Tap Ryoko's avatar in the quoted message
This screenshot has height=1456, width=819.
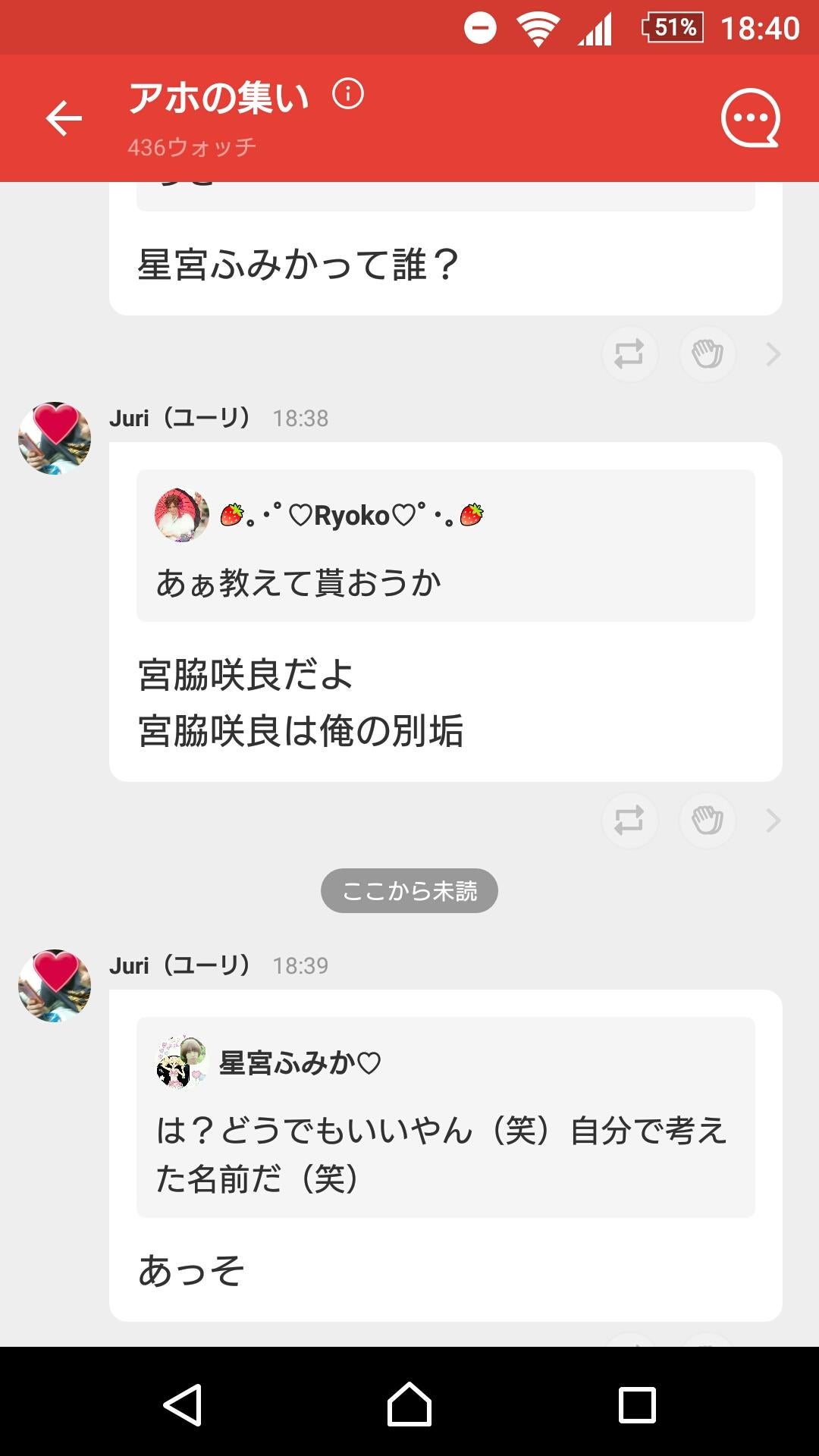182,514
